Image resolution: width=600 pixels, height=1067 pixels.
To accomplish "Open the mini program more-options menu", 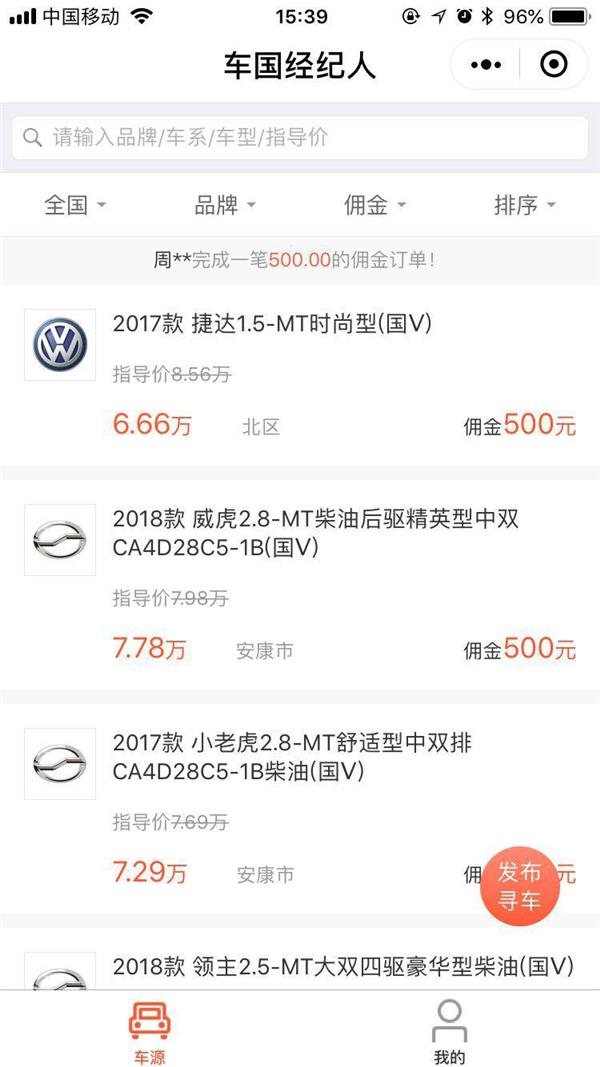I will (x=486, y=66).
